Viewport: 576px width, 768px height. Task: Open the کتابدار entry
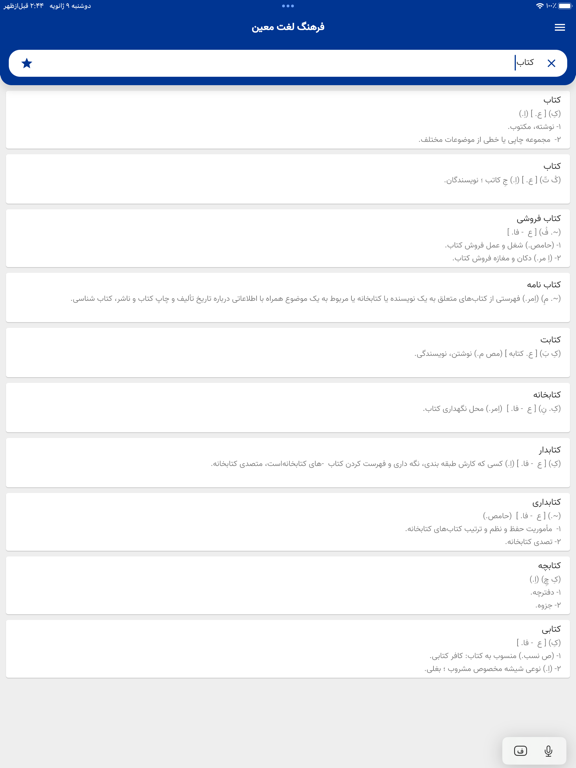tap(288, 462)
